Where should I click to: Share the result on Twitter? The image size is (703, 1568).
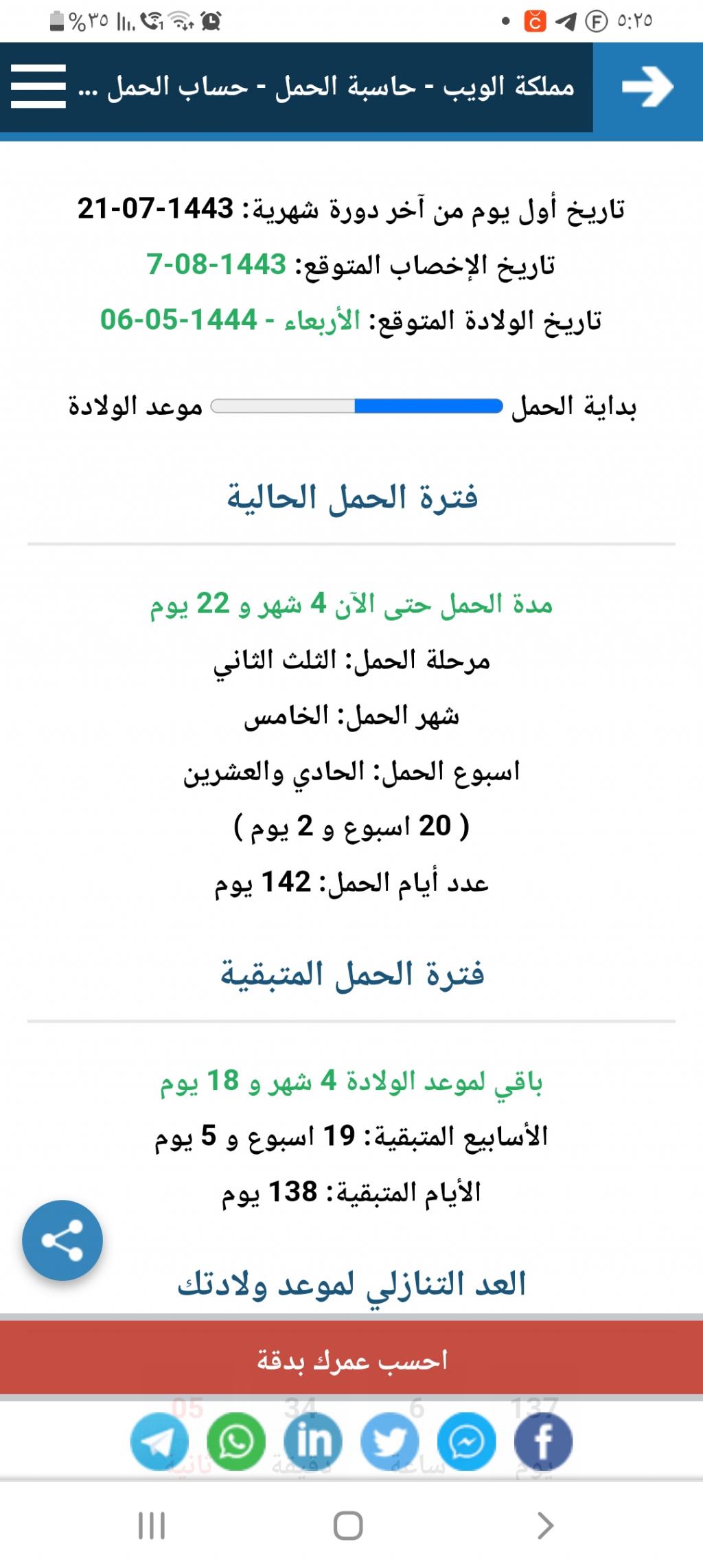(x=390, y=1442)
